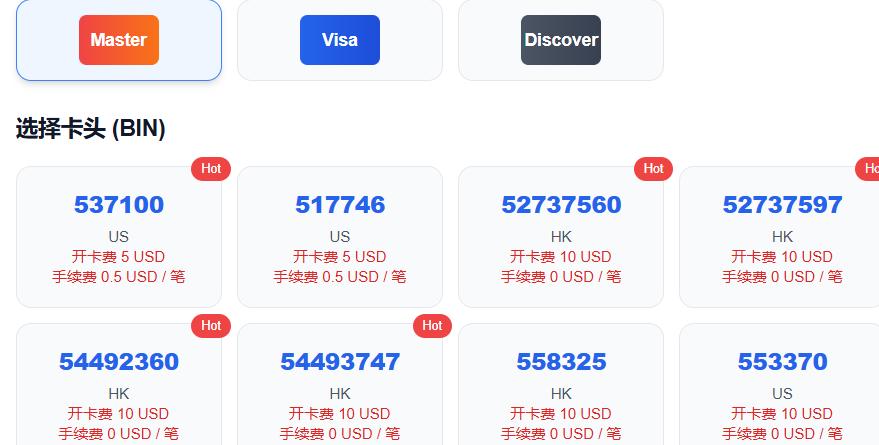879x445 pixels.
Task: Select the 52737597 HK BIN
Action: click(782, 237)
